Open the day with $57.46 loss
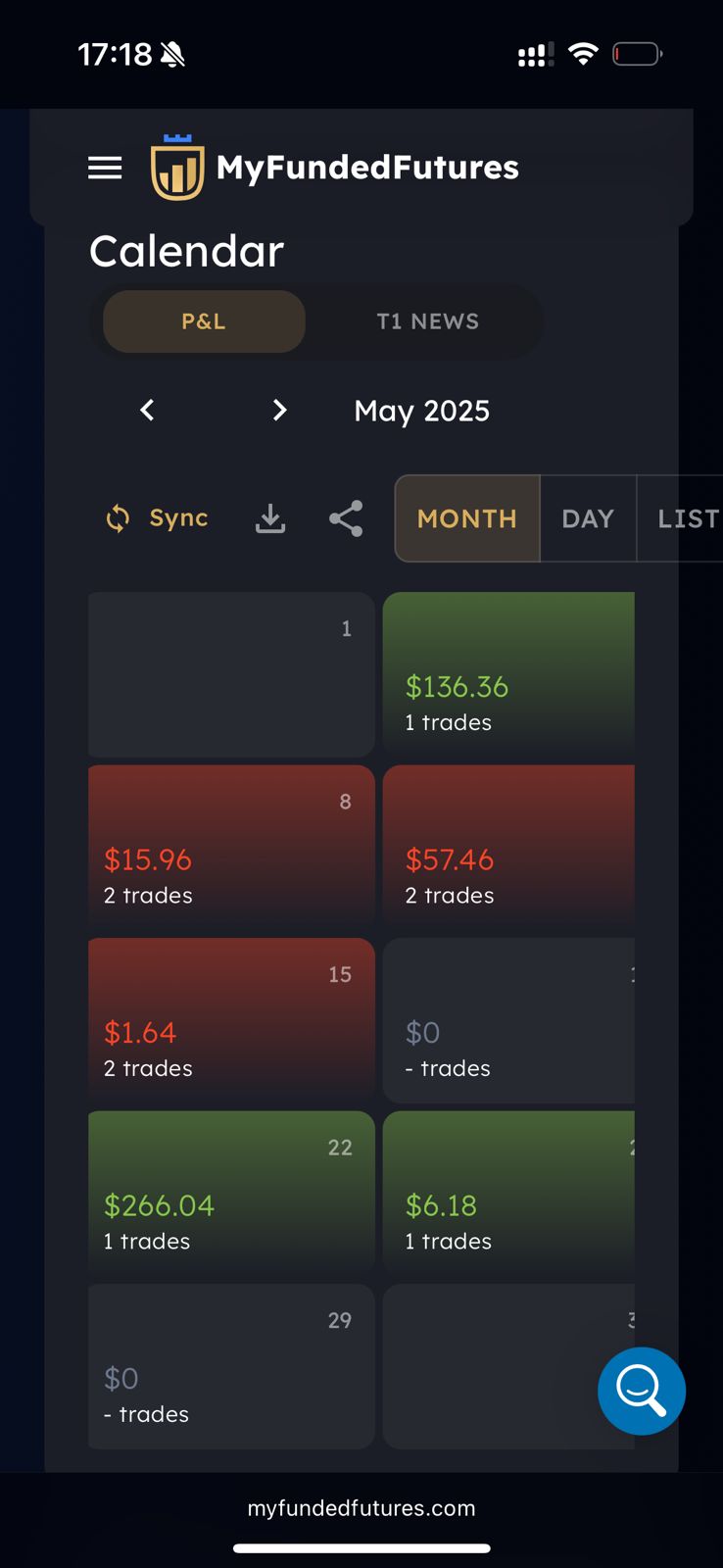This screenshot has width=723, height=1568. click(508, 847)
